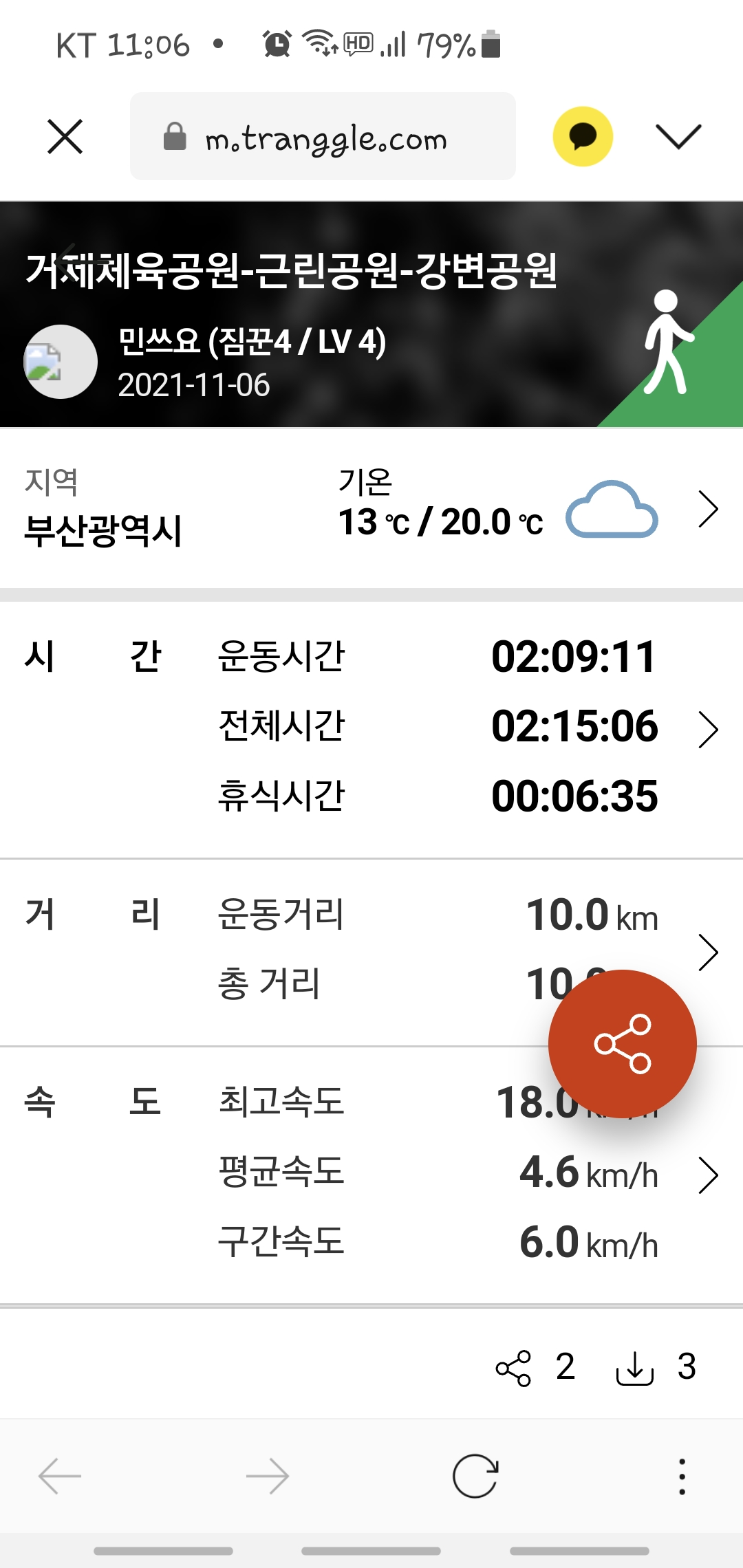
Task: Go back using arrow over course title
Action: pyautogui.click(x=67, y=263)
